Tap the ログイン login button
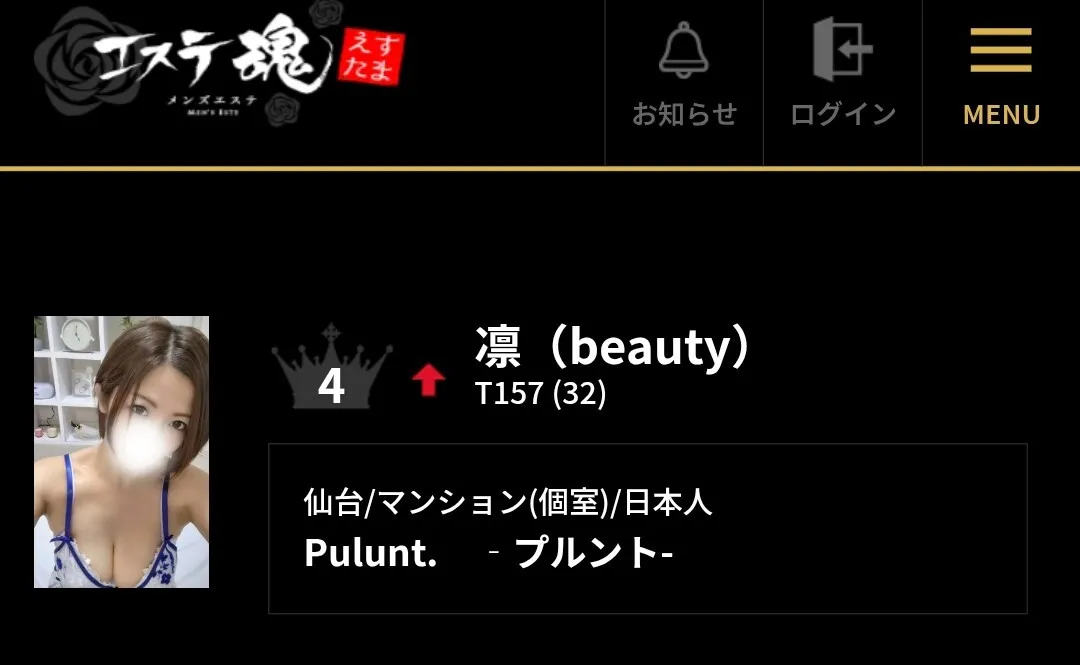Image resolution: width=1080 pixels, height=665 pixels. click(842, 78)
